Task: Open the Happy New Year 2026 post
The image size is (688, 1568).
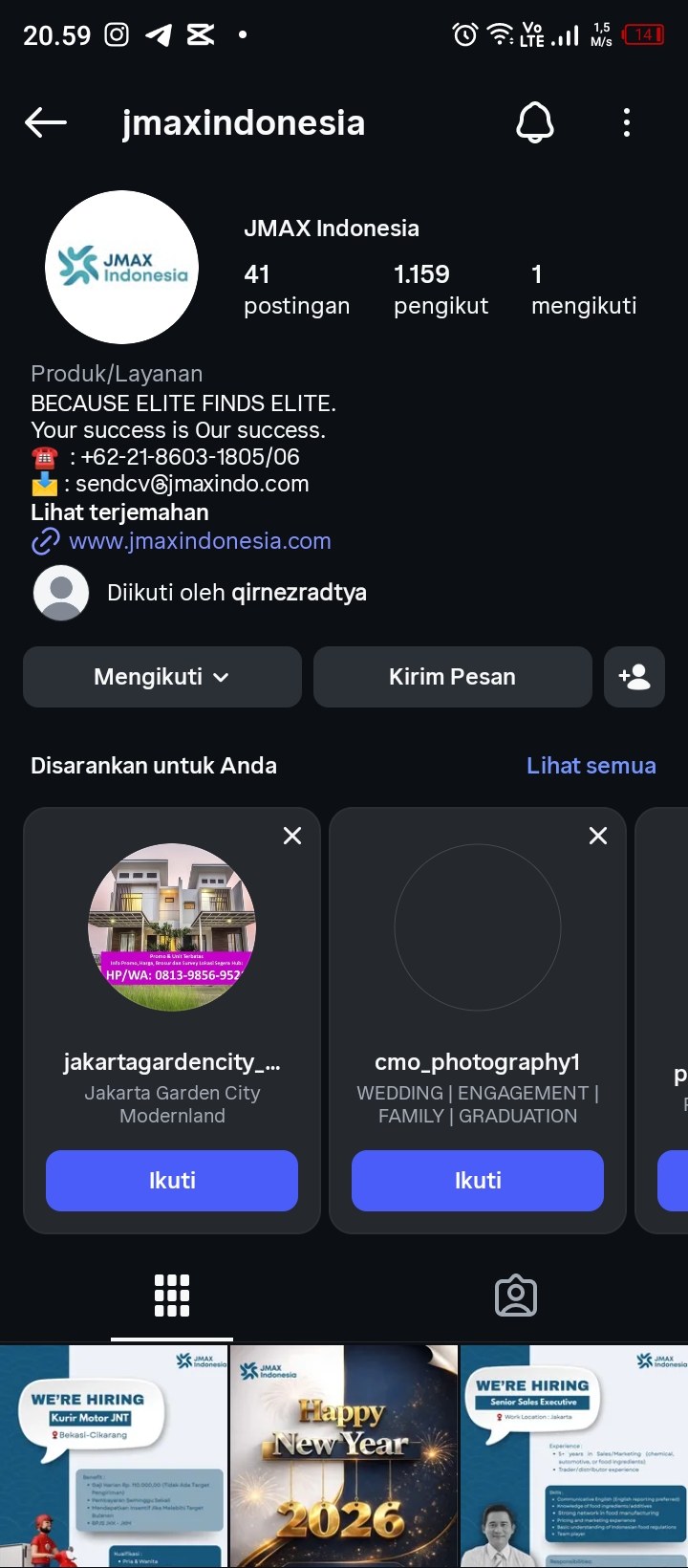Action: (344, 1456)
